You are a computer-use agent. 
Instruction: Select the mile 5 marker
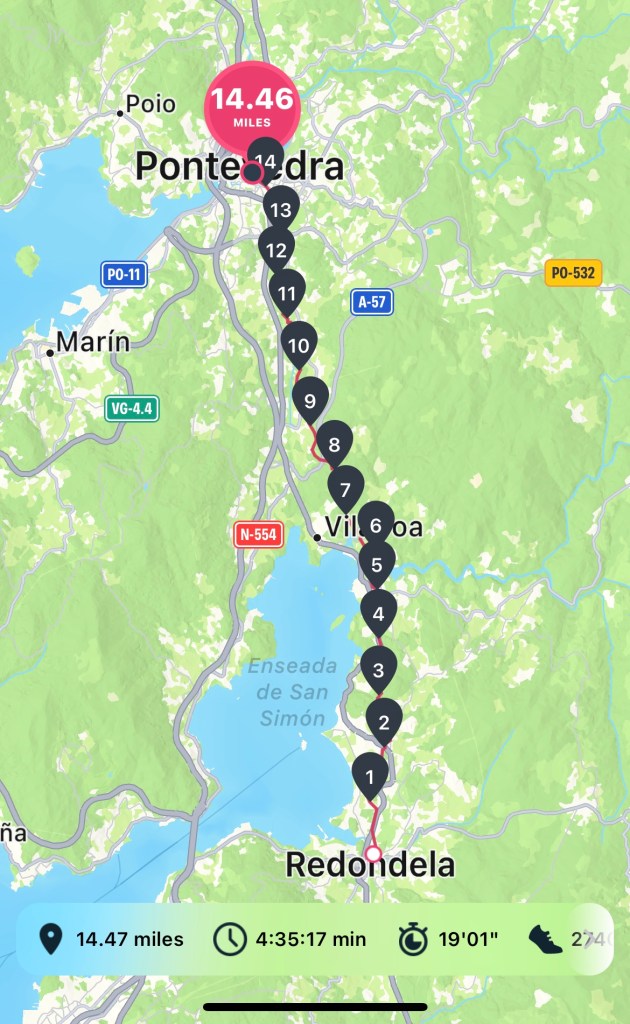click(376, 564)
